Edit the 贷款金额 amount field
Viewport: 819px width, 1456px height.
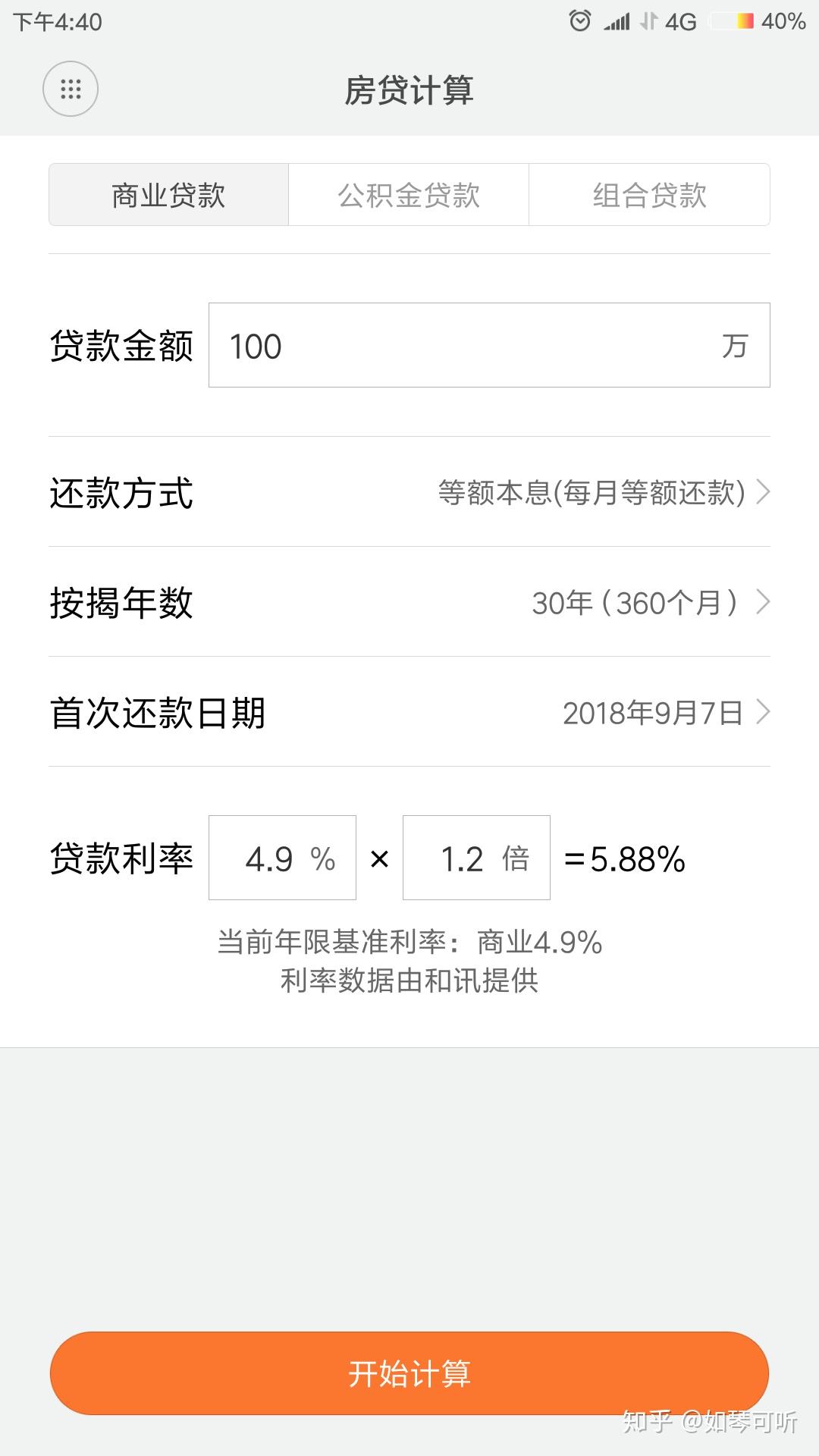coord(470,346)
